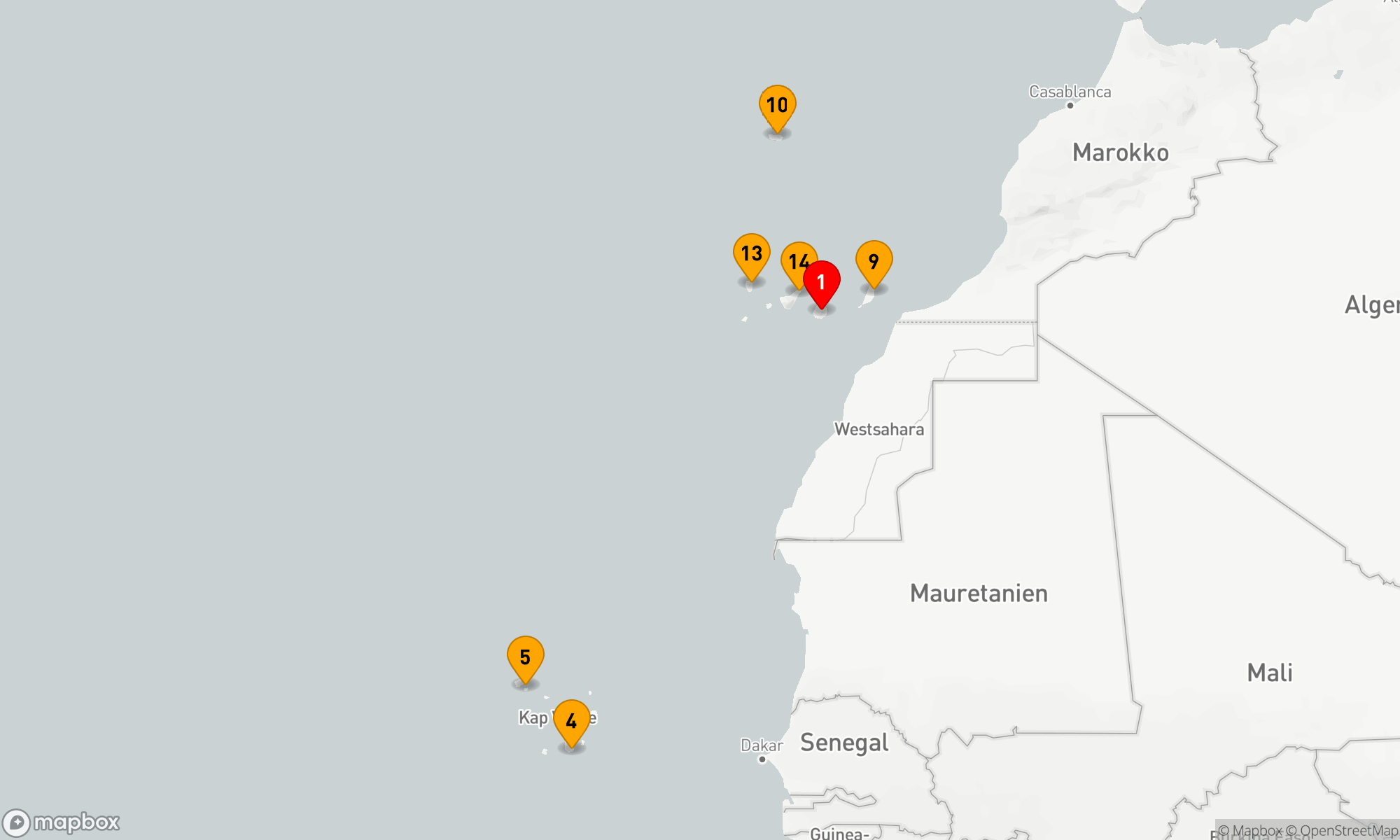Viewport: 1400px width, 840px height.
Task: Tap map marker number 9
Action: point(874,262)
